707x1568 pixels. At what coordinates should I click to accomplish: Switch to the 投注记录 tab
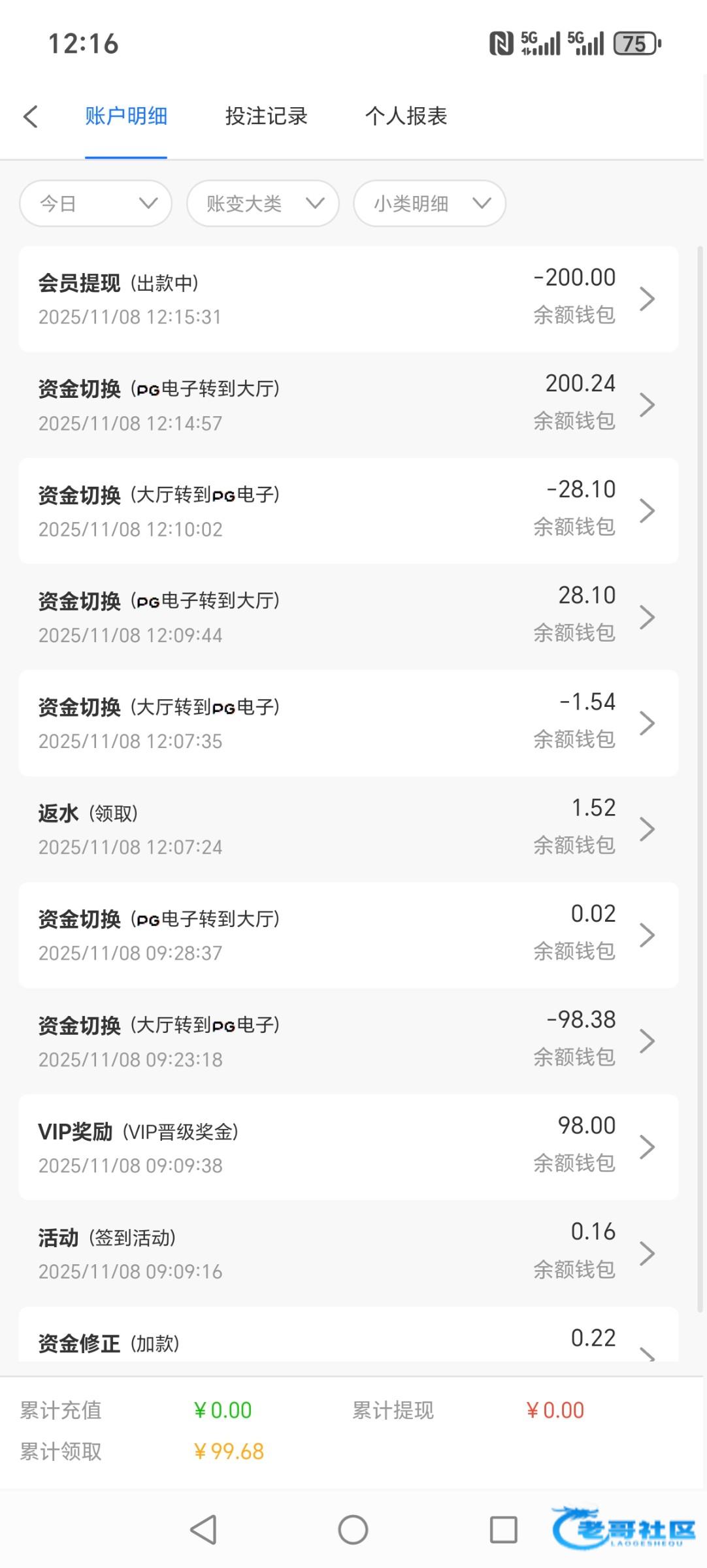[x=266, y=116]
